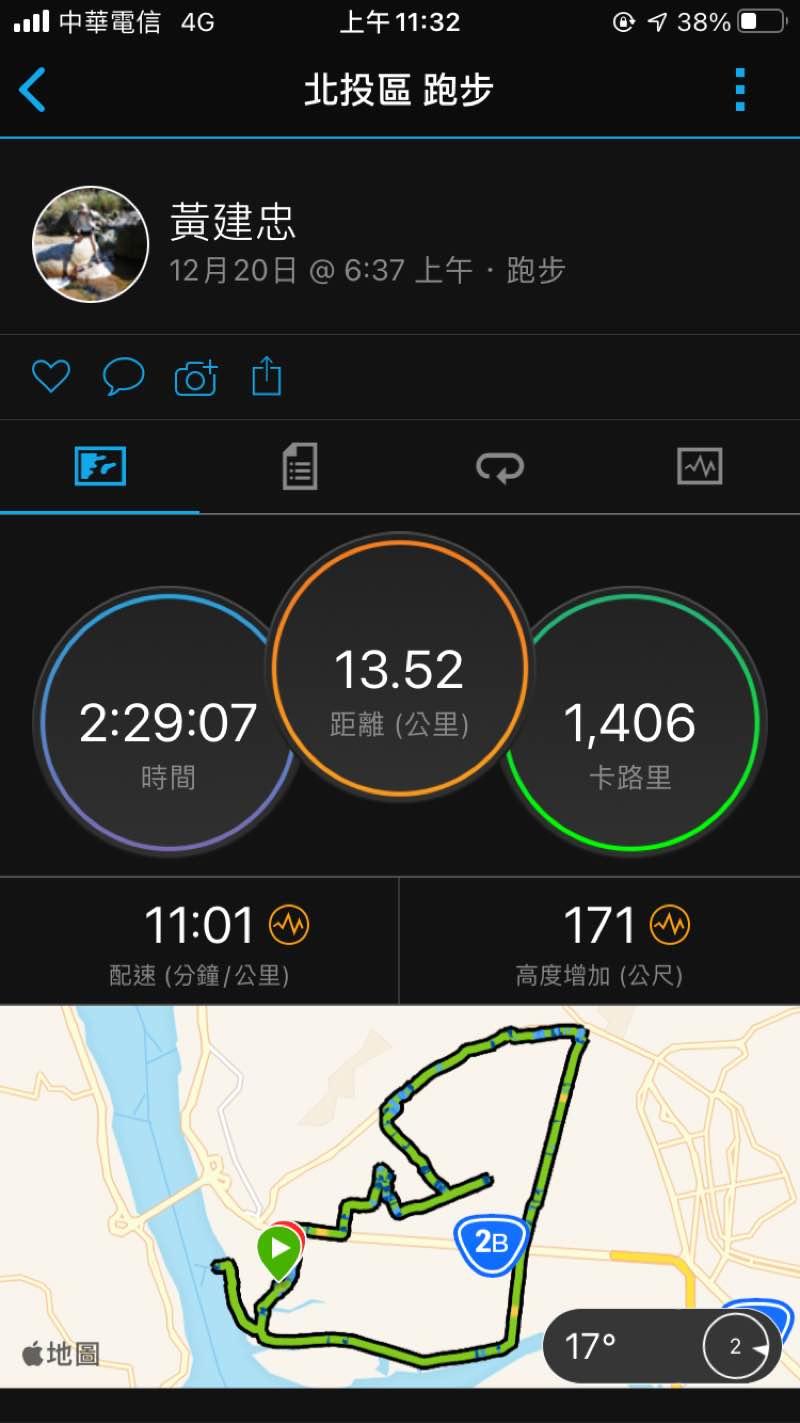The width and height of the screenshot is (800, 1423).
Task: Open the running route map
Action: (400, 1197)
